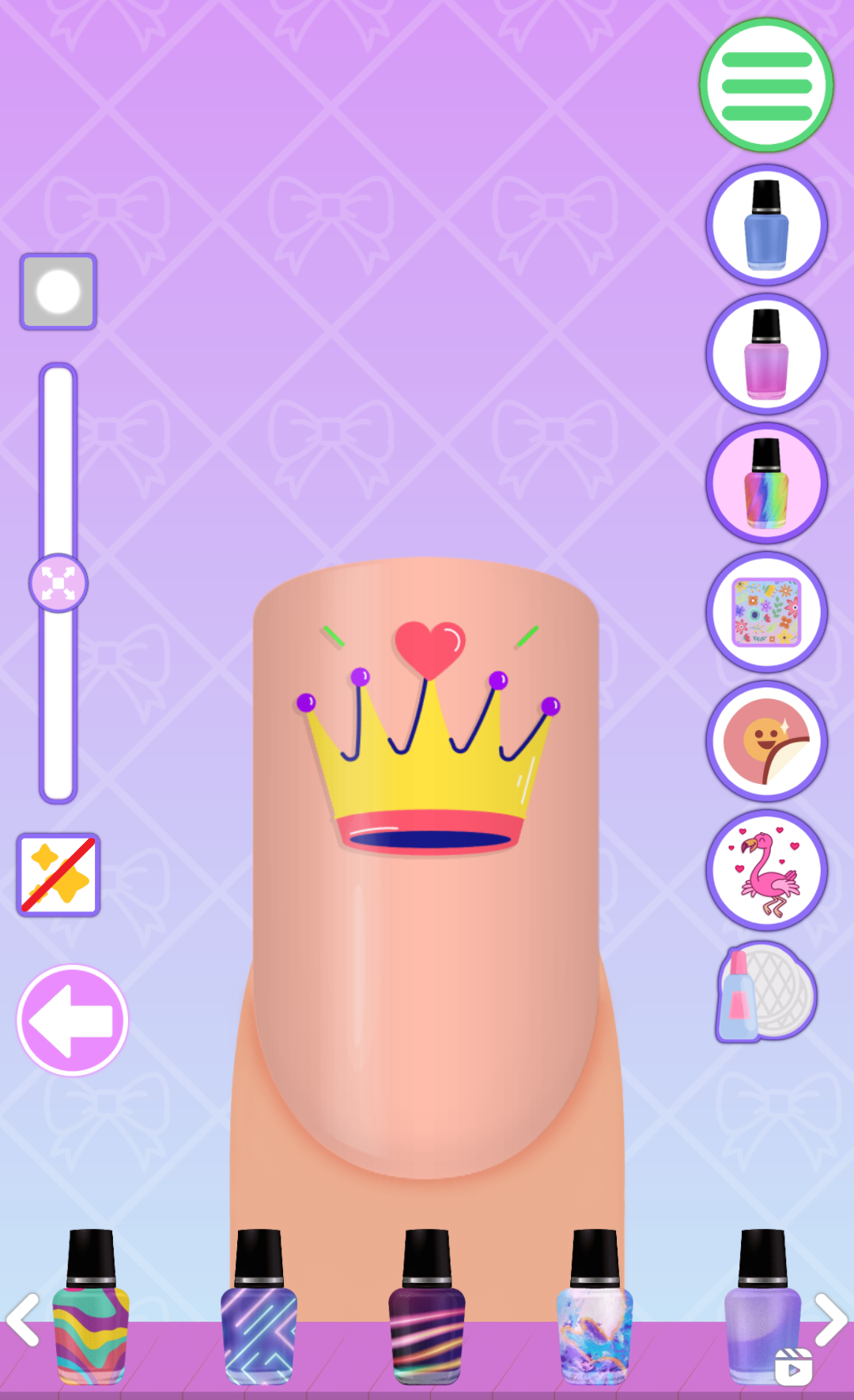Tap the white brush shape box

(59, 292)
